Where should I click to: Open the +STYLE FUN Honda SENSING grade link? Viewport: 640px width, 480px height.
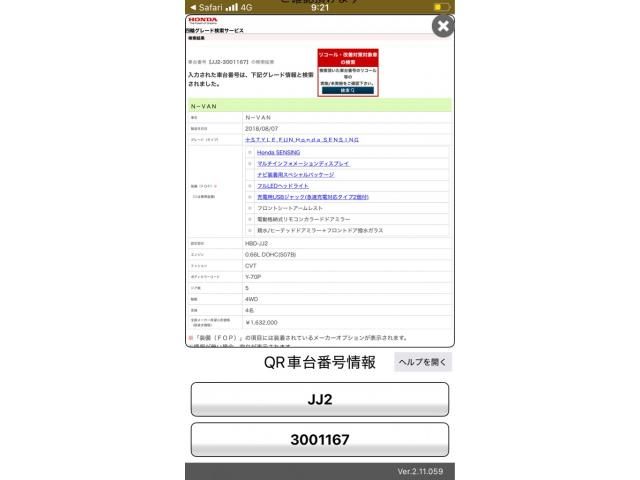[x=302, y=140]
